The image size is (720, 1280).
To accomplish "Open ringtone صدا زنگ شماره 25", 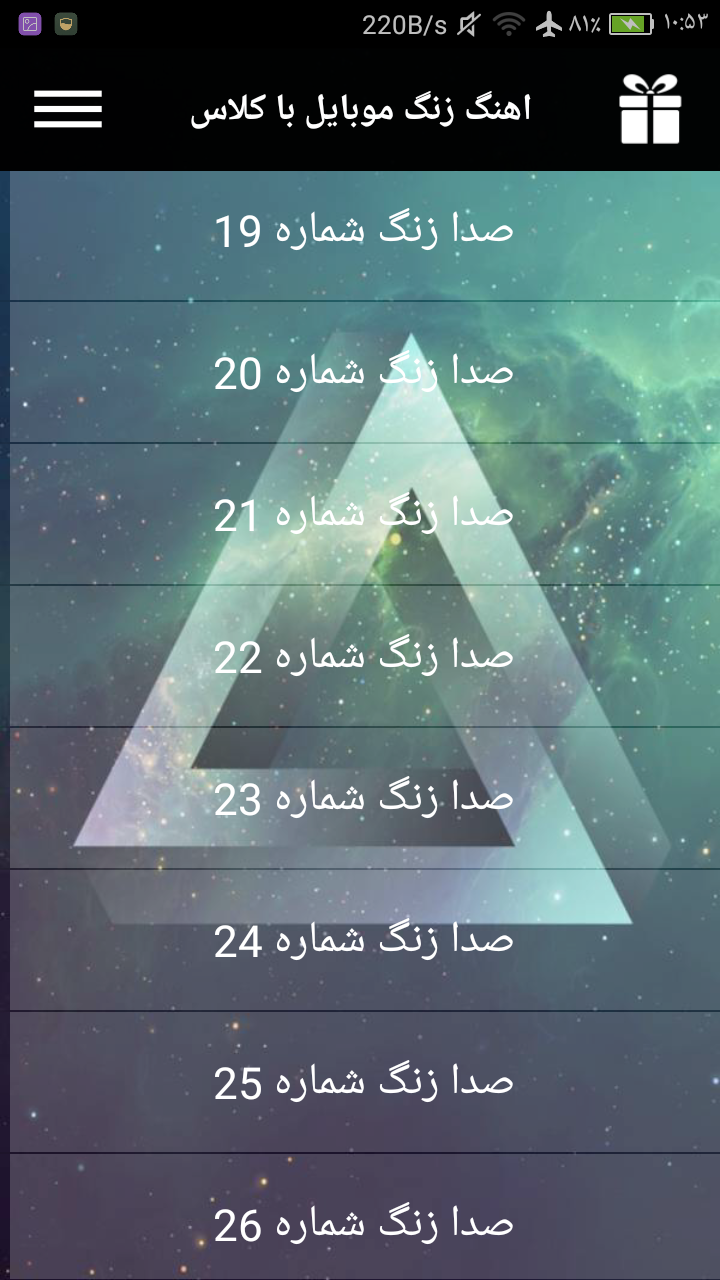I will point(365,1082).
